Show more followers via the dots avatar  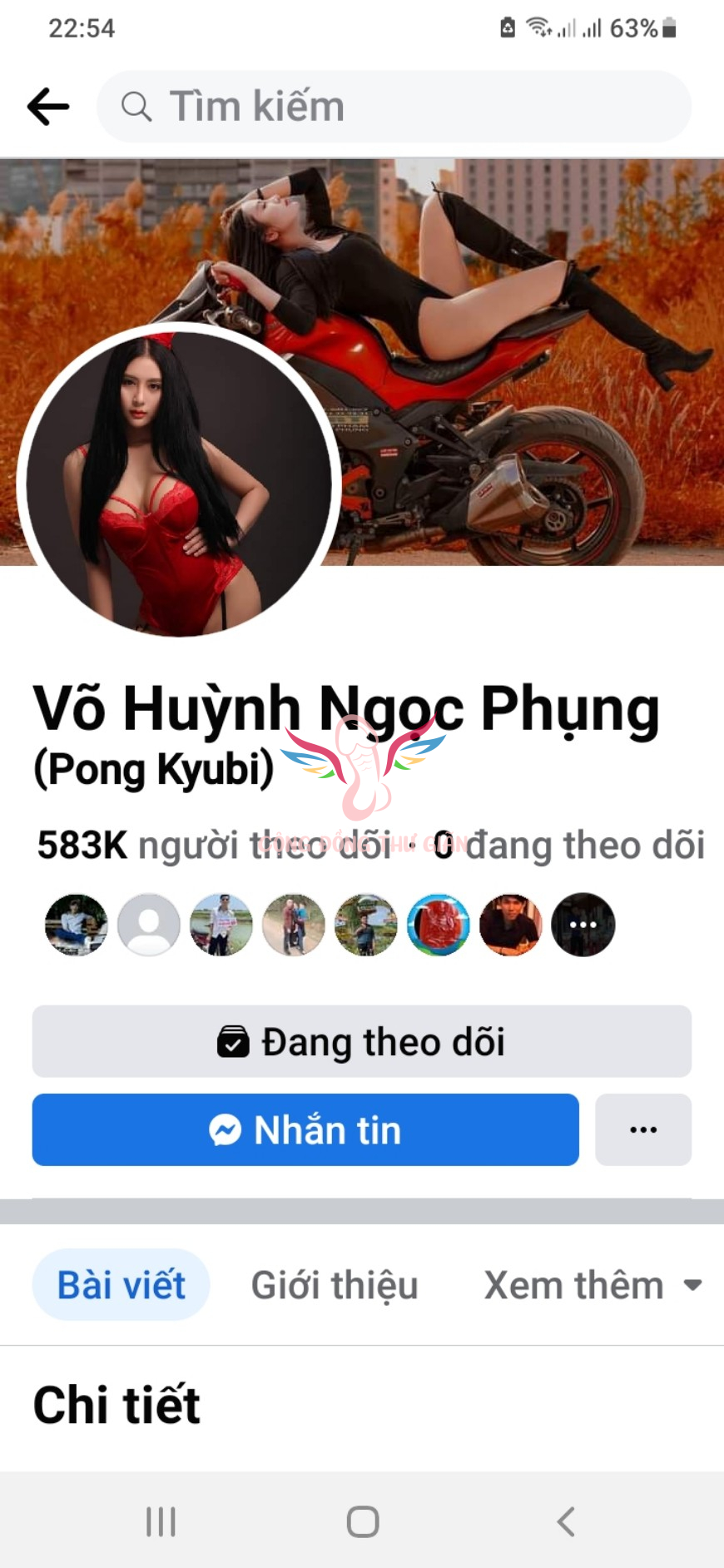(583, 925)
